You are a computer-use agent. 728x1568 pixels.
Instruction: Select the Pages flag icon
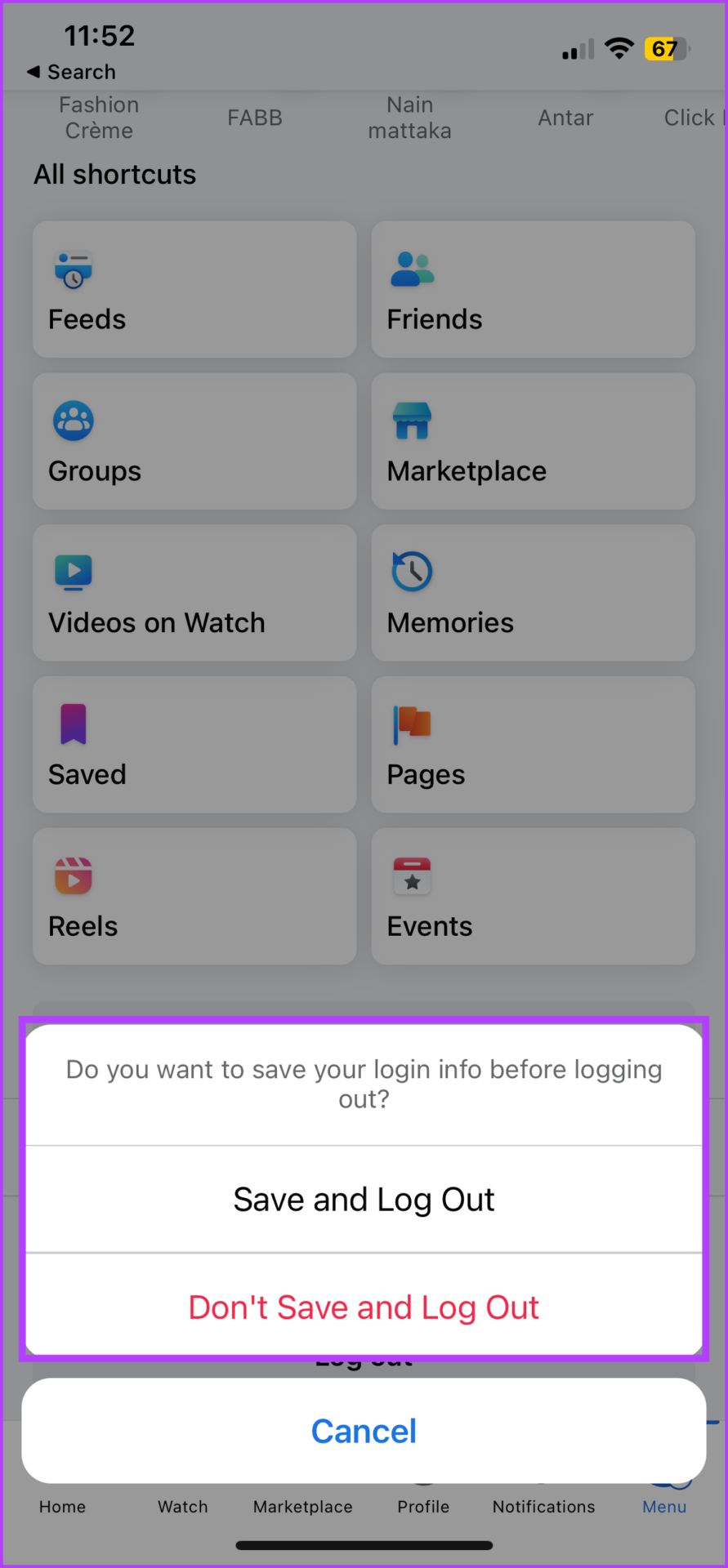(x=413, y=724)
